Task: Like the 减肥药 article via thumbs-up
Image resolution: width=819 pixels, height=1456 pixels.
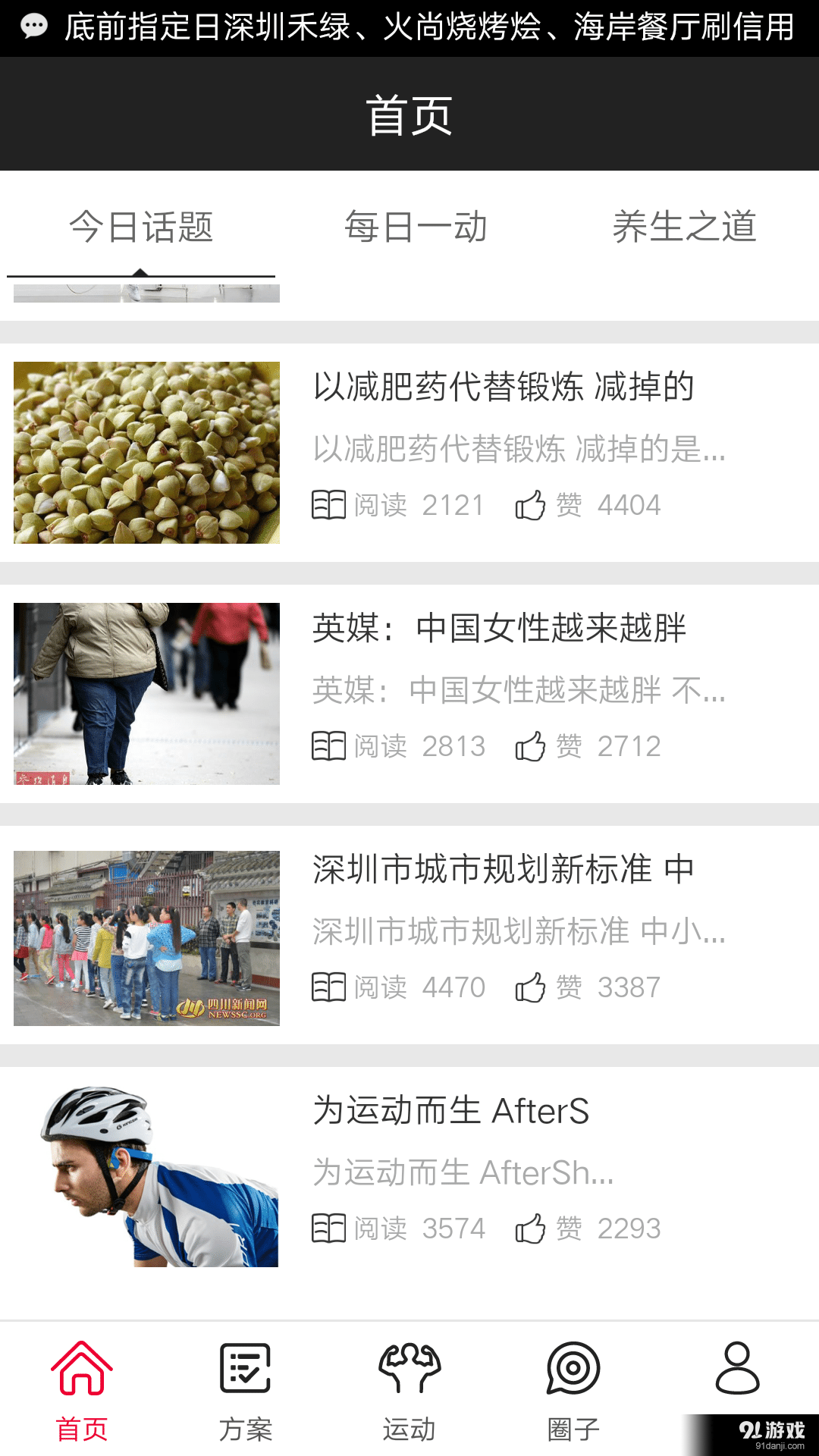Action: coord(533,503)
